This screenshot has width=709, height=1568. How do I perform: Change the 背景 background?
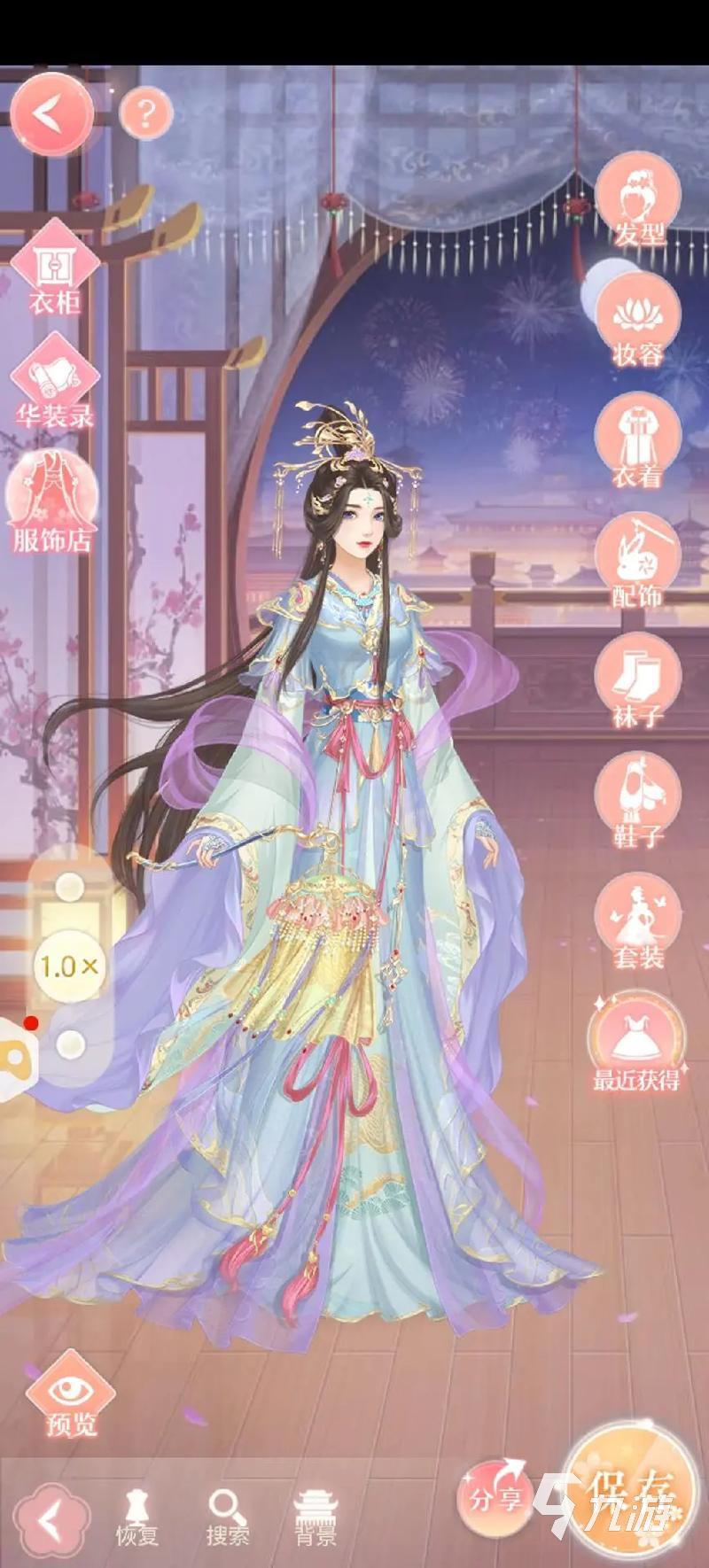click(x=315, y=1517)
